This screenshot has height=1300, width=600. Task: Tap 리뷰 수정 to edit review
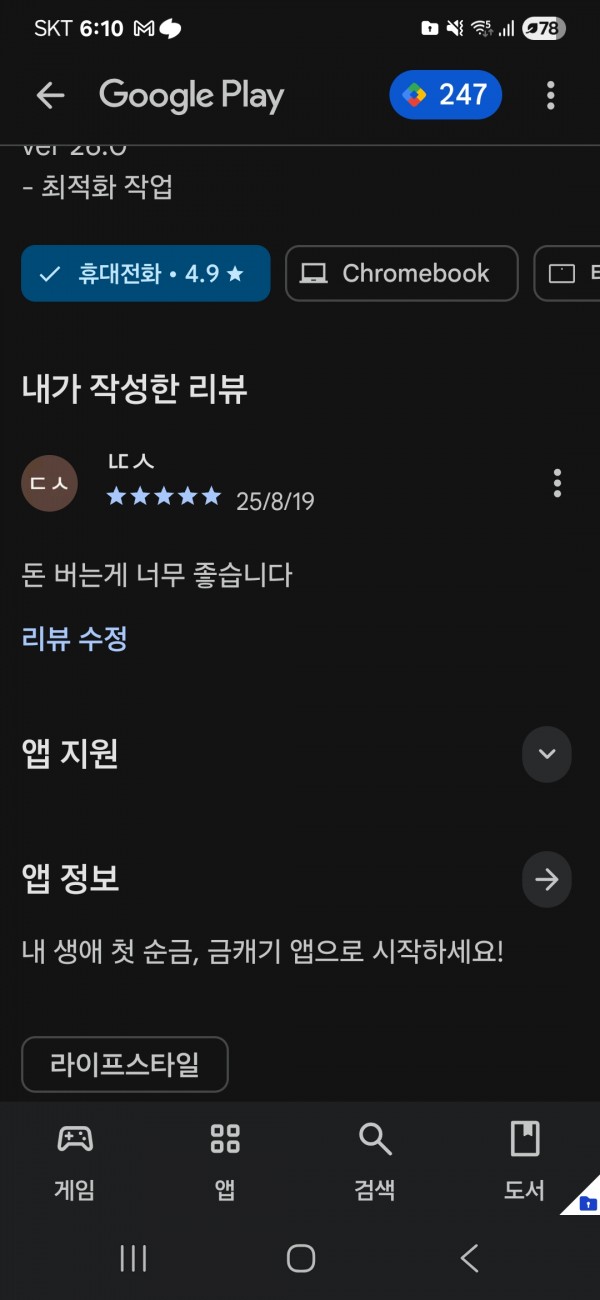tap(74, 638)
